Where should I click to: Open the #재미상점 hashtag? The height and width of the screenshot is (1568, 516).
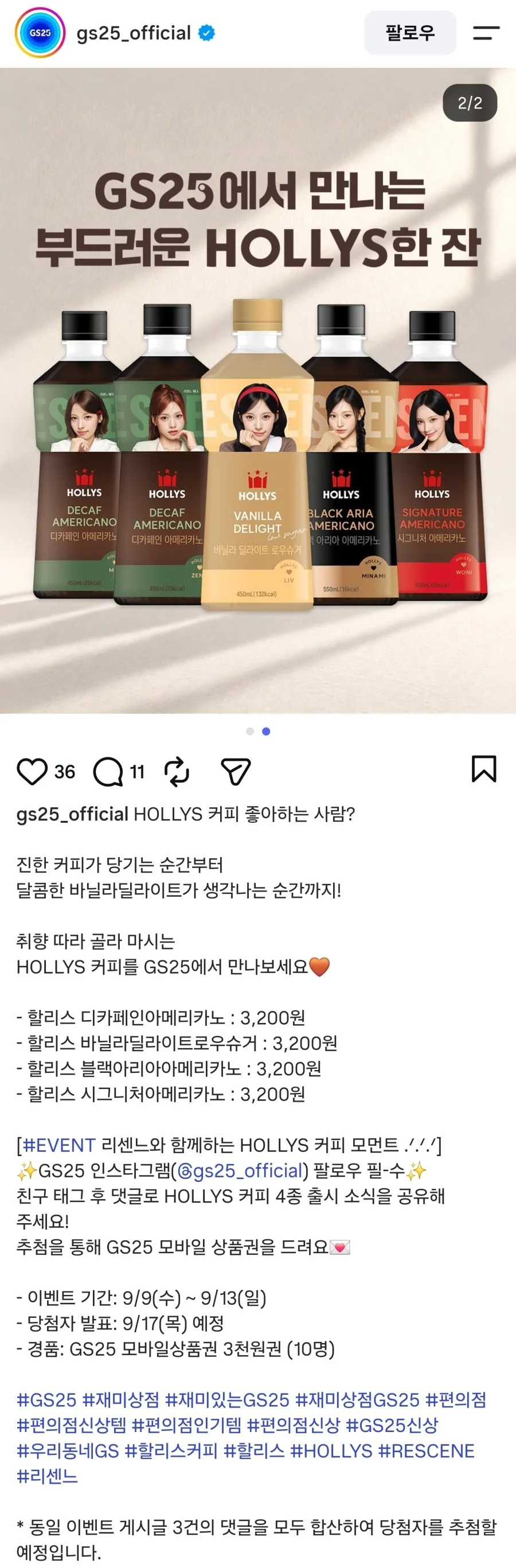120,1399
